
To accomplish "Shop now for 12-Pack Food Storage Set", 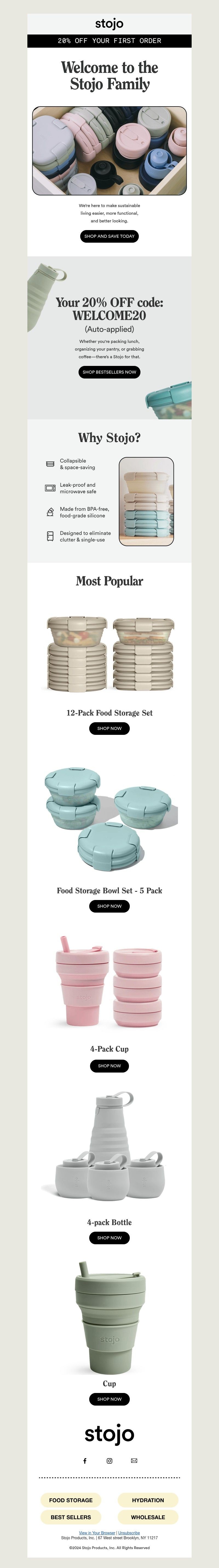I will 109,728.
